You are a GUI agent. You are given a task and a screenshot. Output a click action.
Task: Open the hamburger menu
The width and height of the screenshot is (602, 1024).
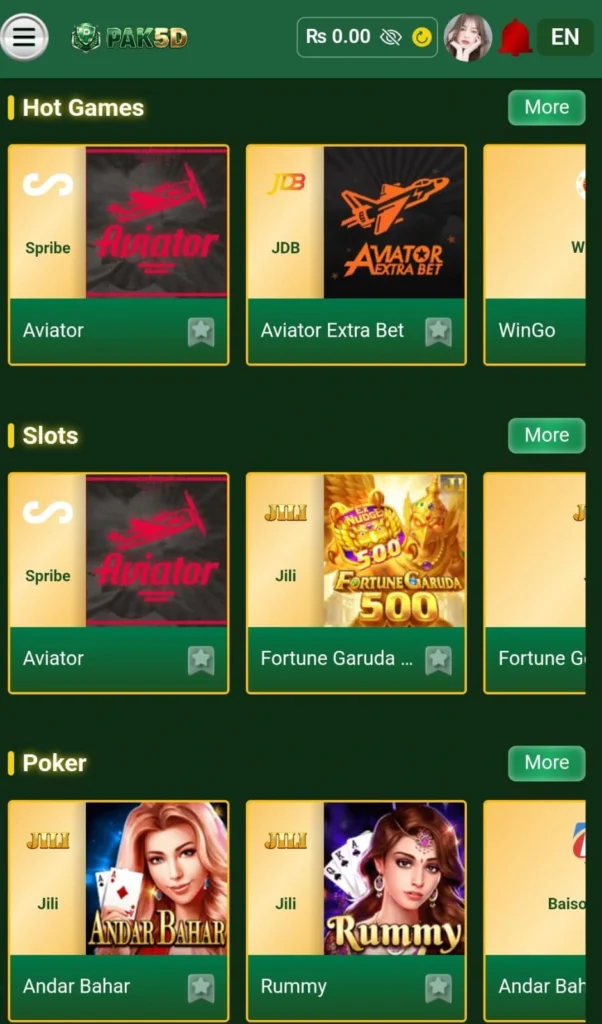[x=24, y=37]
